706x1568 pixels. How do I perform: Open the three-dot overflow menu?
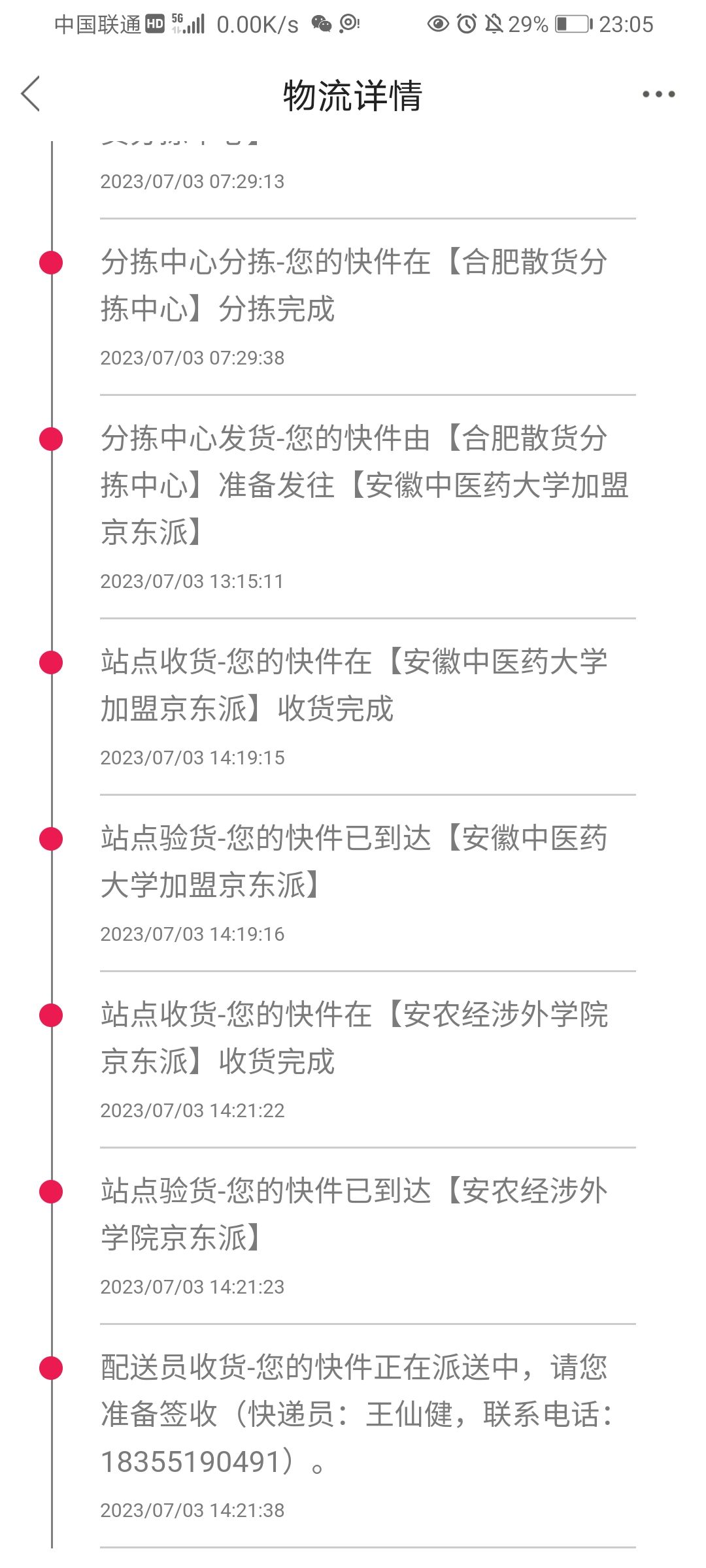coord(658,95)
